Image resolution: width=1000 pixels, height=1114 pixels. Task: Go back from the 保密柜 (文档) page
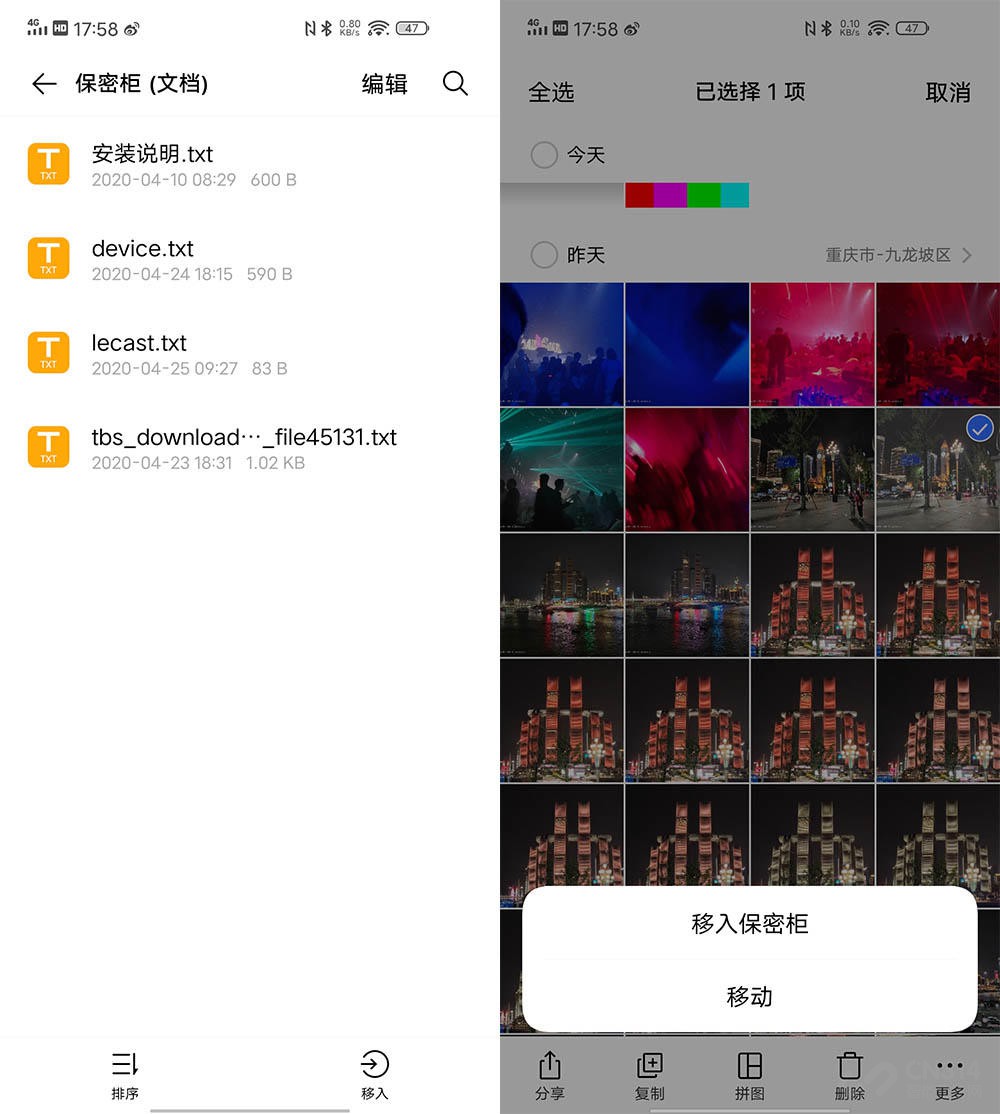(44, 84)
